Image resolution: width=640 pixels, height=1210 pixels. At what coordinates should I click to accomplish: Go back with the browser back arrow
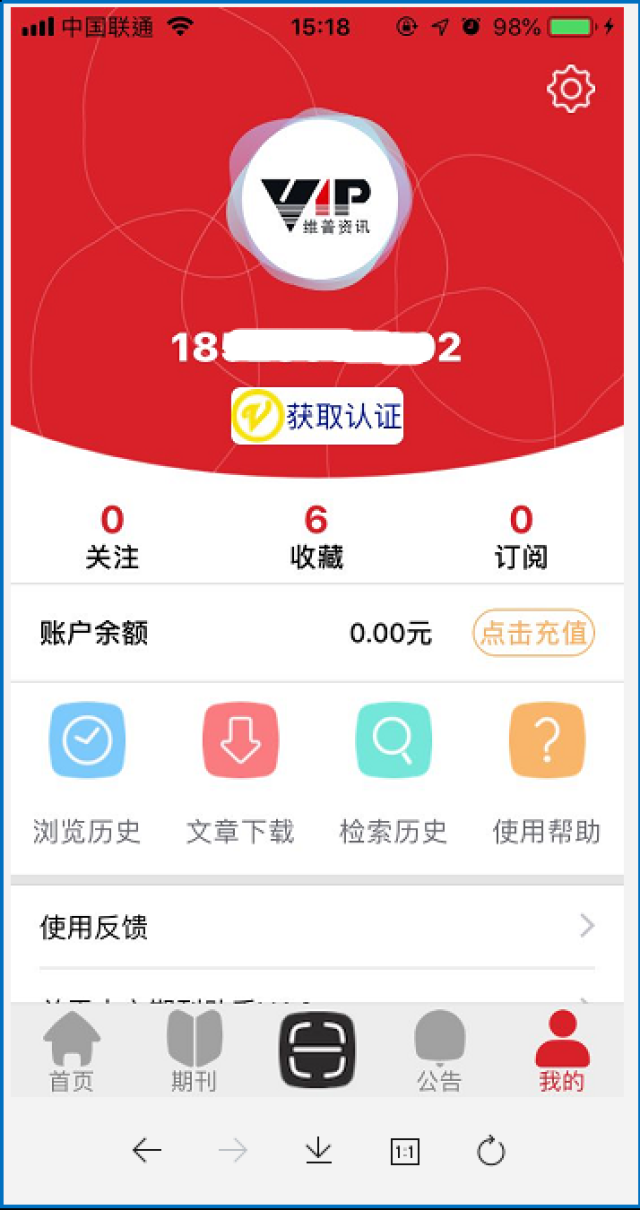coord(147,1151)
